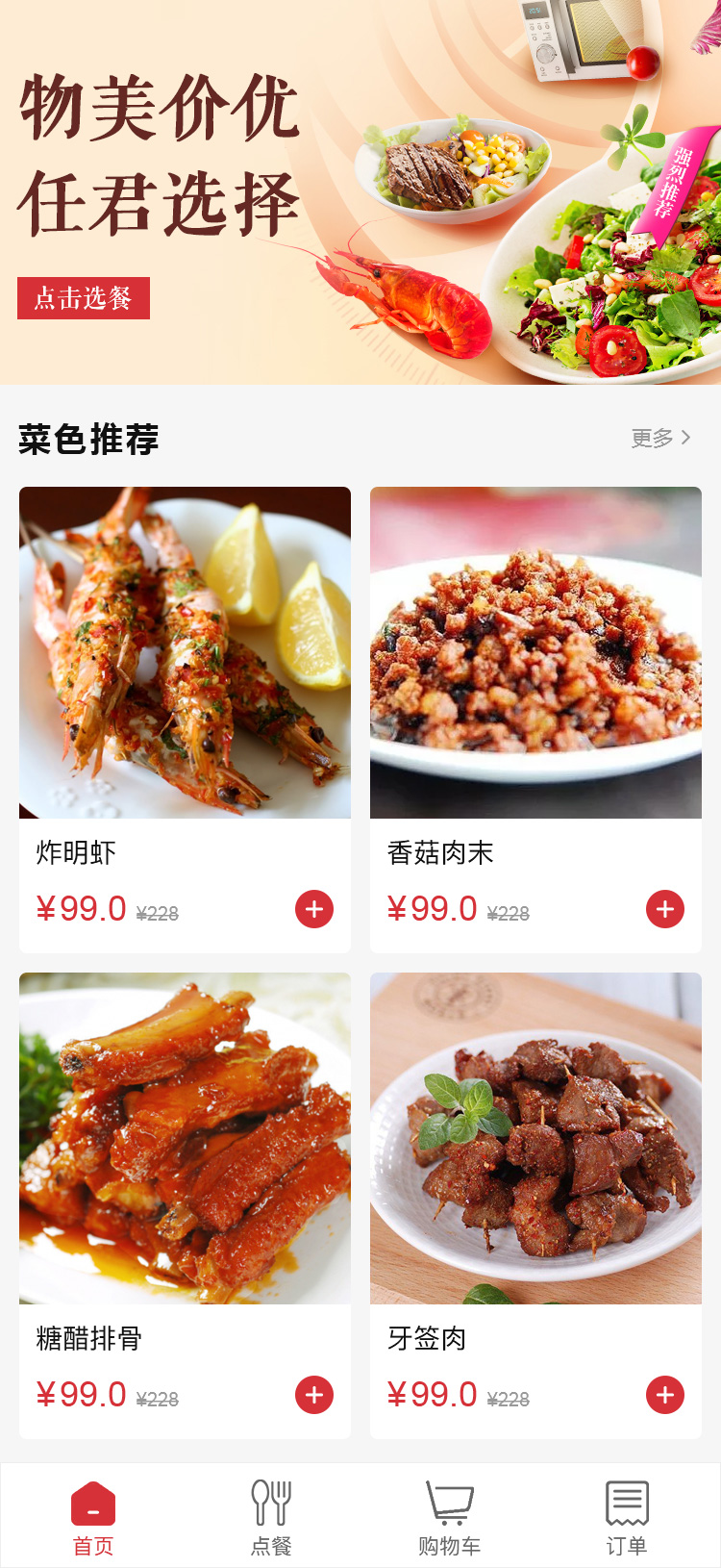
Task: Tap the 点击选餐 banner button
Action: (84, 298)
